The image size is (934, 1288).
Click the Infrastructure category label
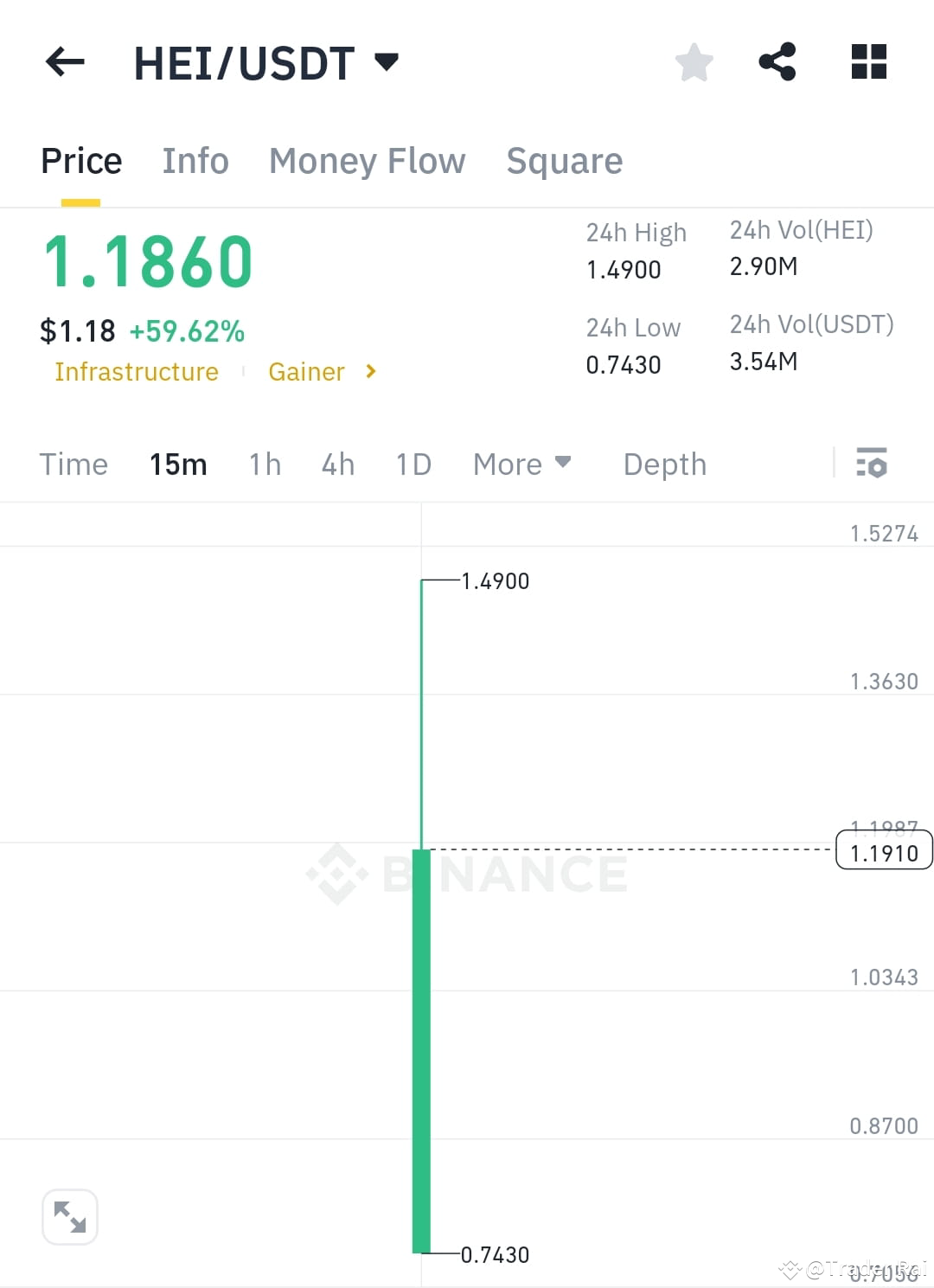136,372
